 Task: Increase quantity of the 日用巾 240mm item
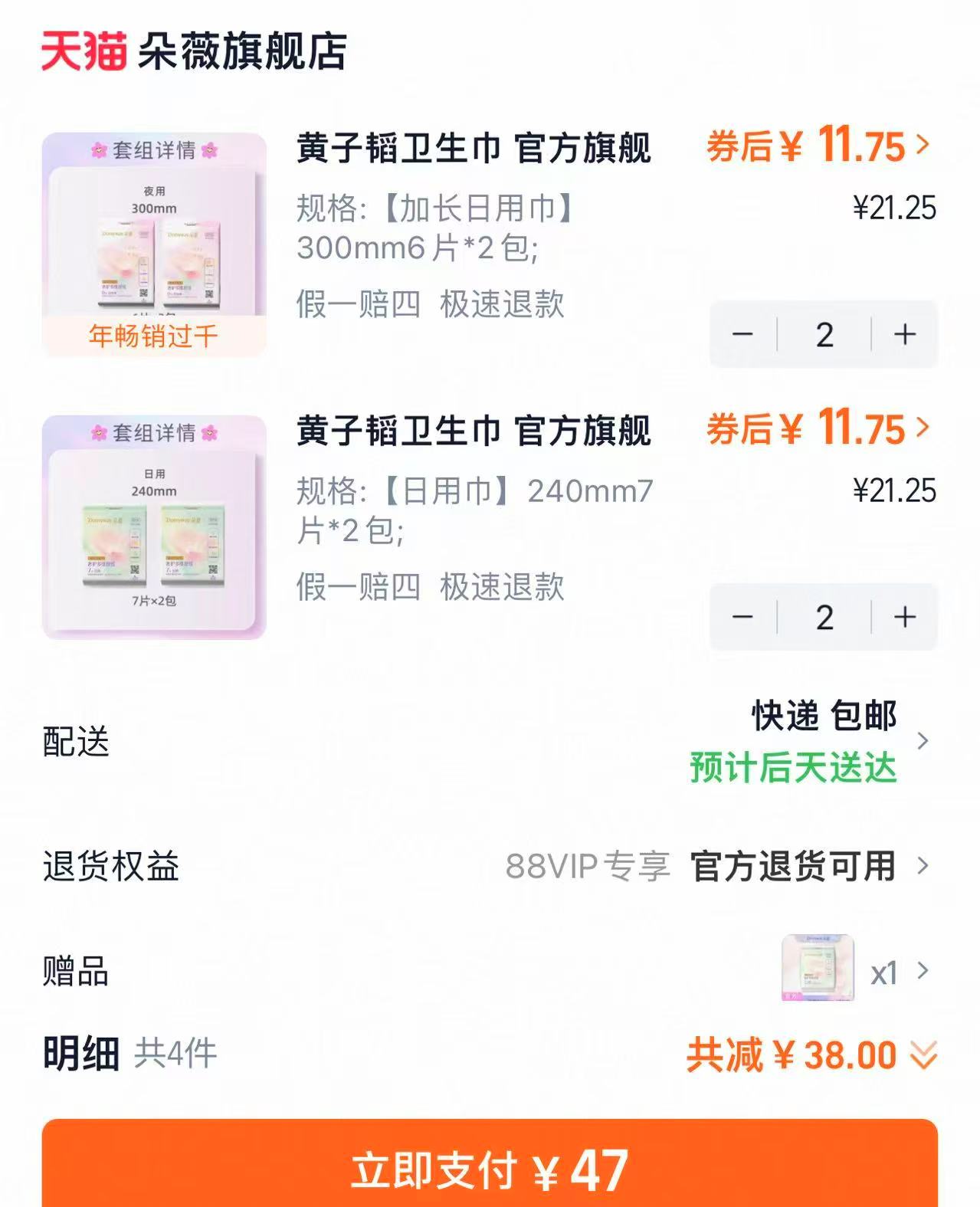point(904,617)
